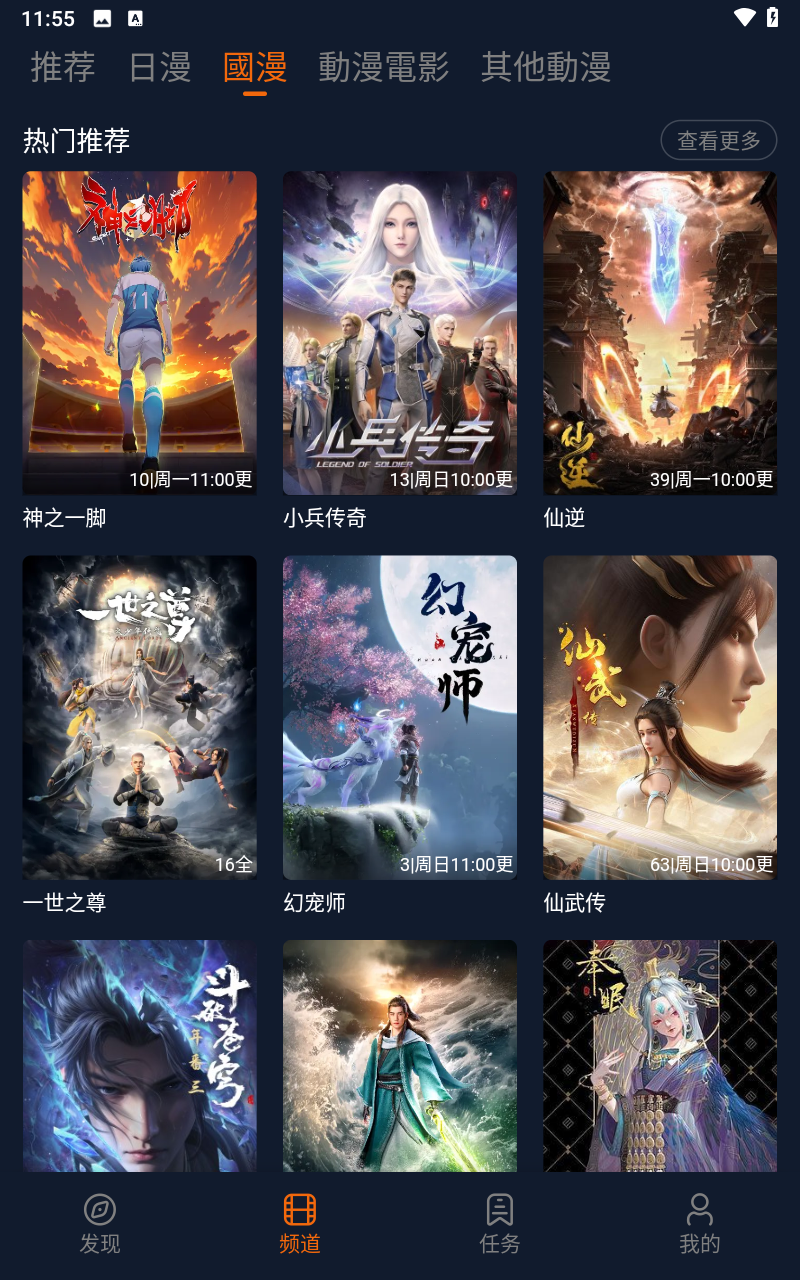Open the battery status icon
Viewport: 800px width, 1280px height.
(772, 16)
